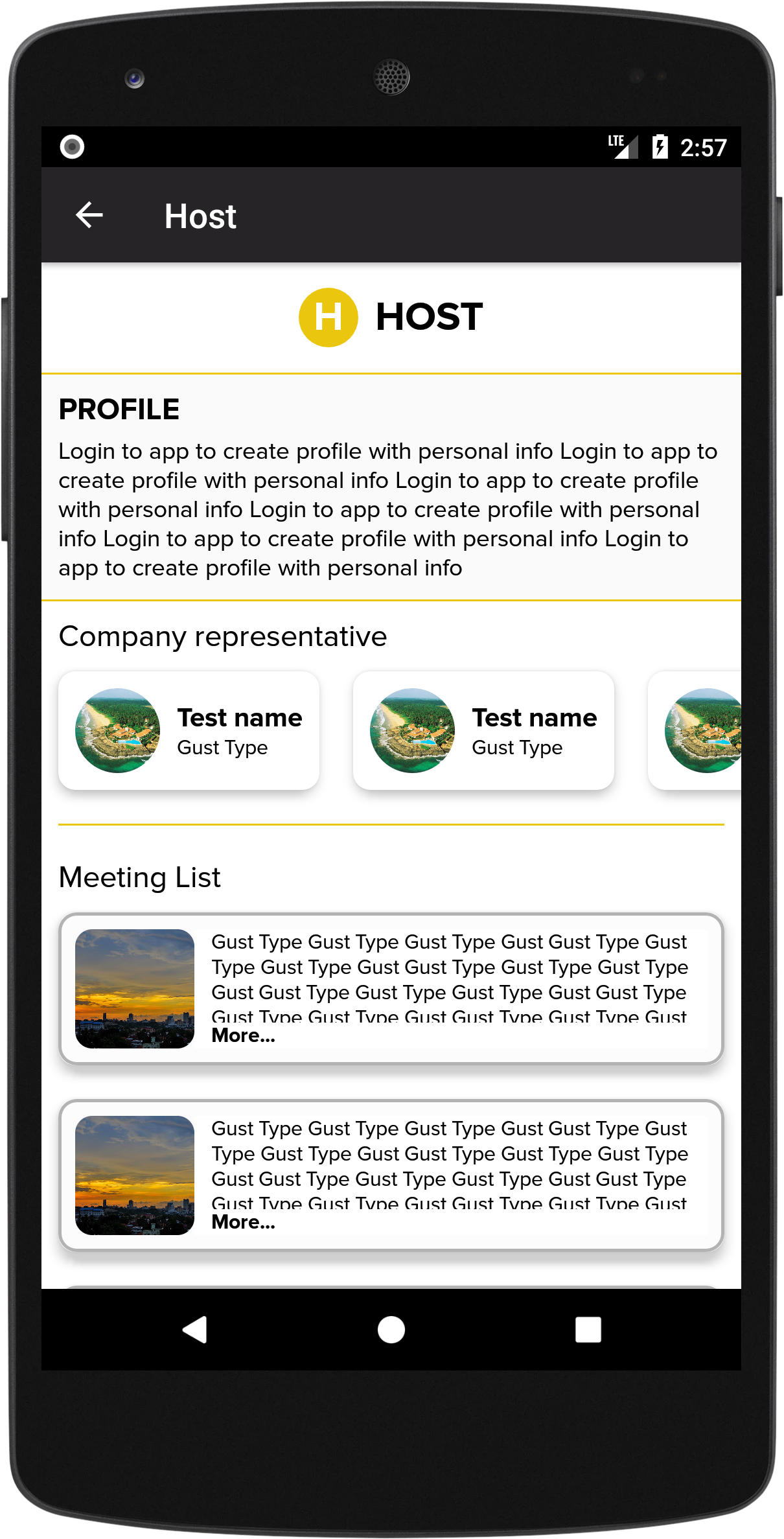Go back using the Host header arrow
This screenshot has width=784, height=1539.
pos(89,215)
